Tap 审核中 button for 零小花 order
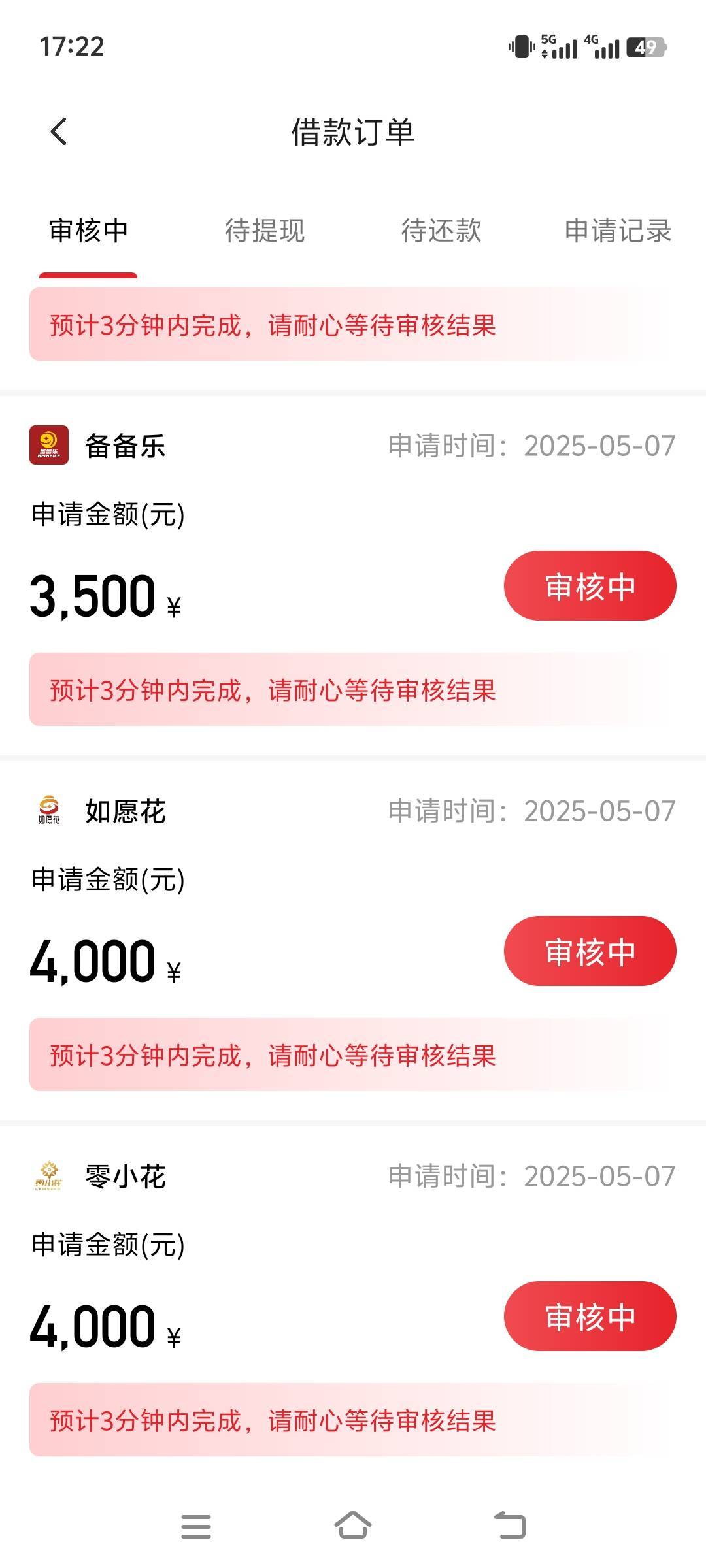Image resolution: width=706 pixels, height=1568 pixels. pos(590,1316)
